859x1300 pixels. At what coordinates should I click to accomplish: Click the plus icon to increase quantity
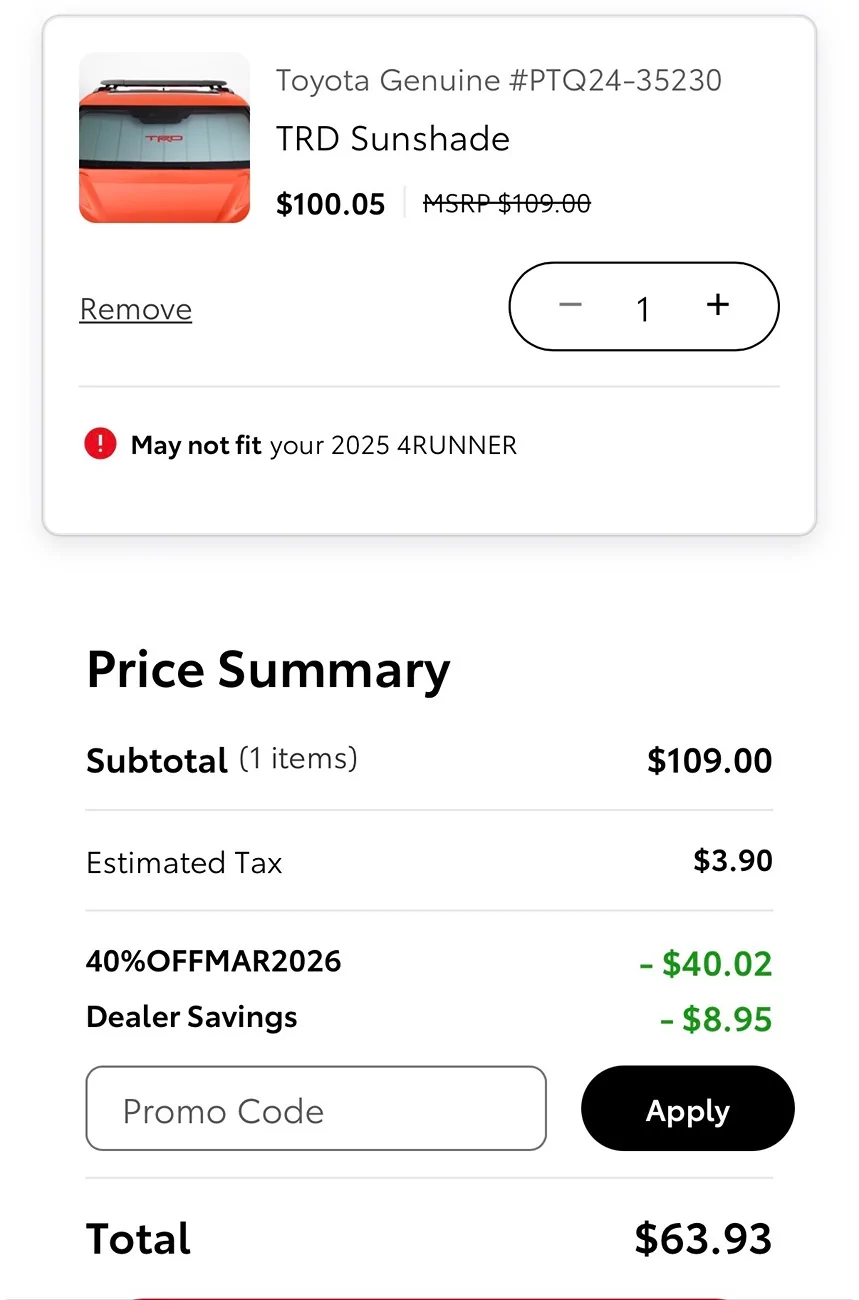(x=717, y=307)
